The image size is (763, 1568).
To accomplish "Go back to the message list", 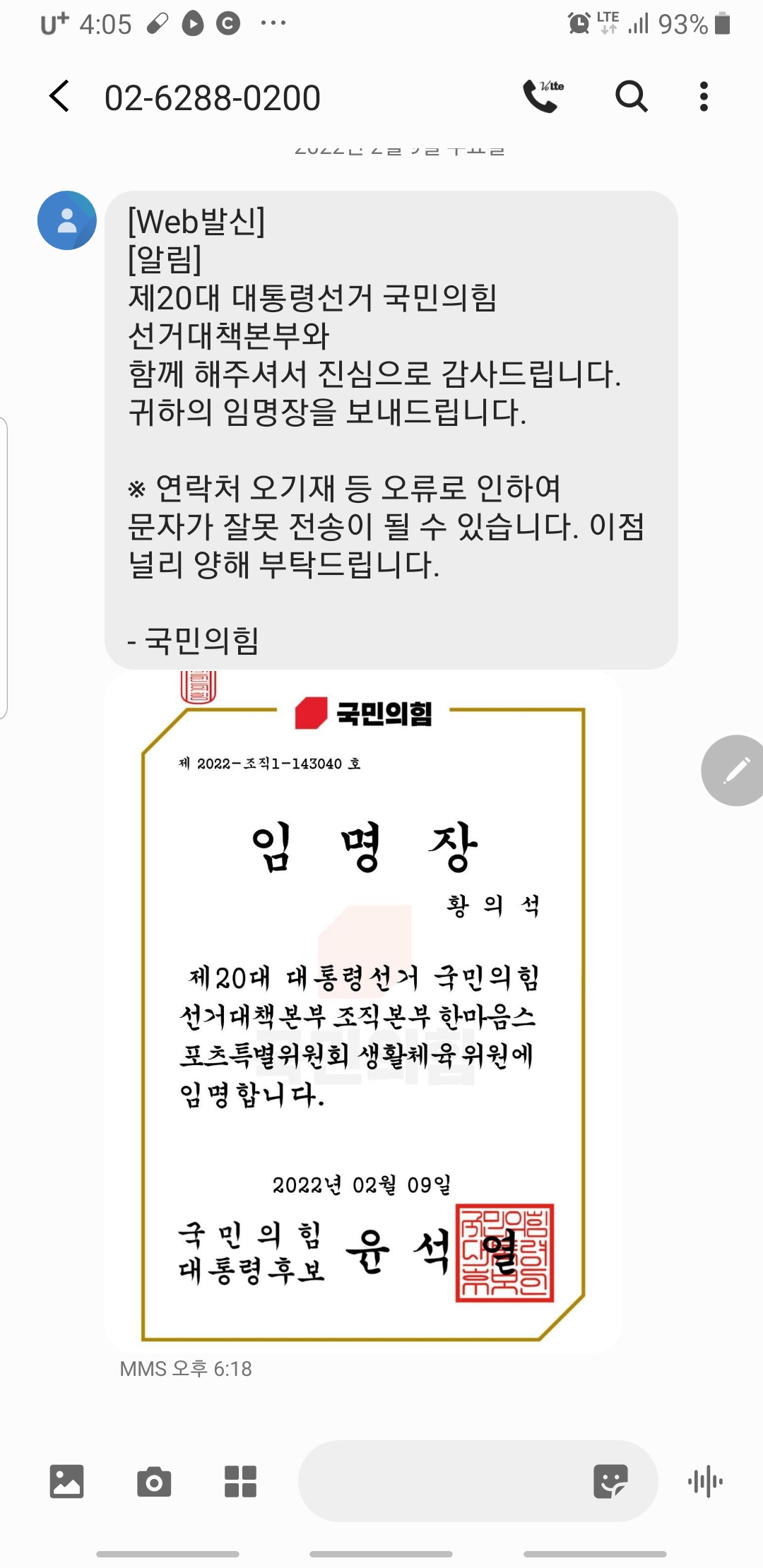I will [x=60, y=97].
